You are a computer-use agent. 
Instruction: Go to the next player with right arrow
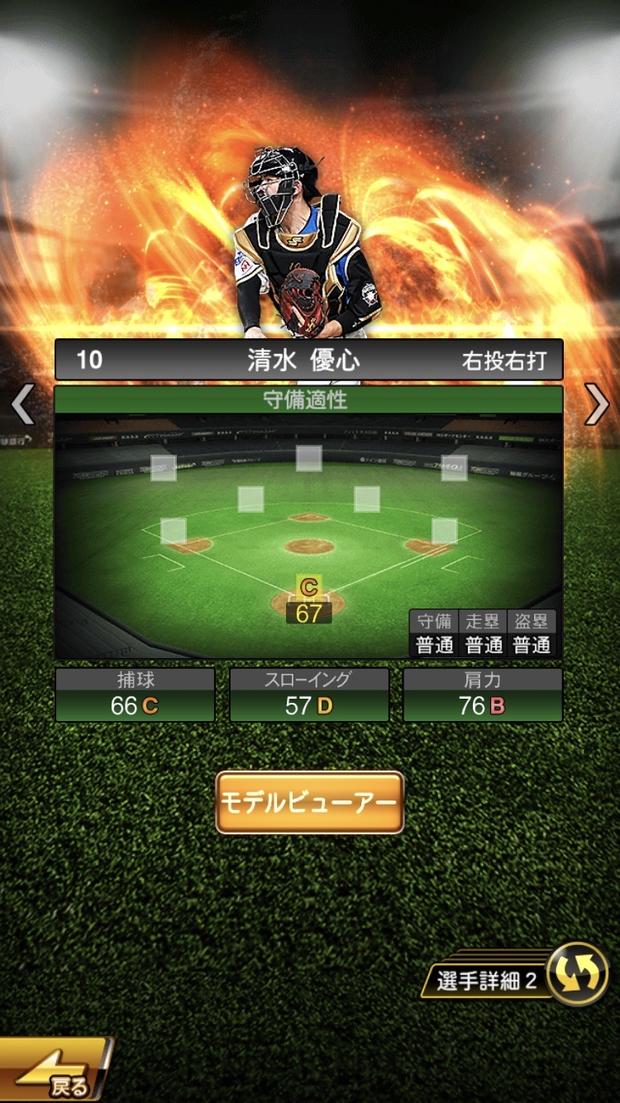(x=597, y=404)
